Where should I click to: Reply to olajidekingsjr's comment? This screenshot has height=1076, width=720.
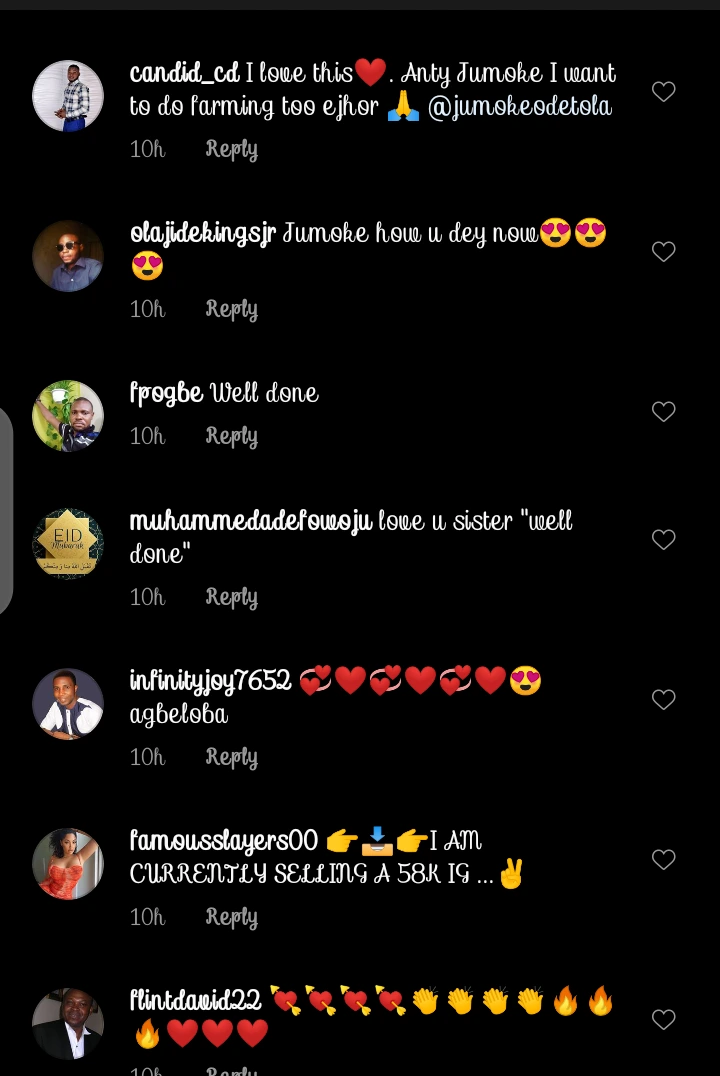point(231,309)
